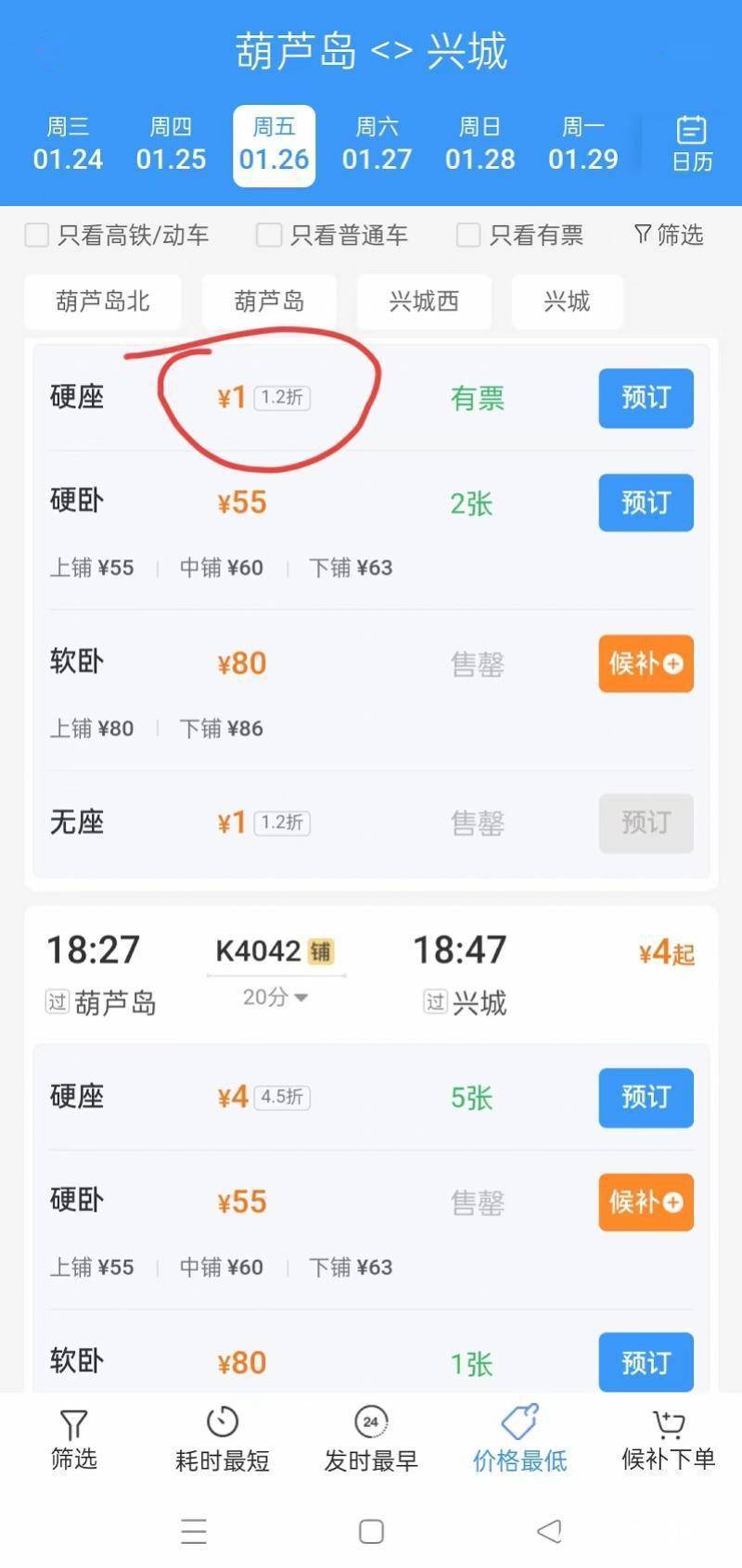742x1568 pixels.
Task: Select the date 周六 01.27
Action: click(377, 145)
